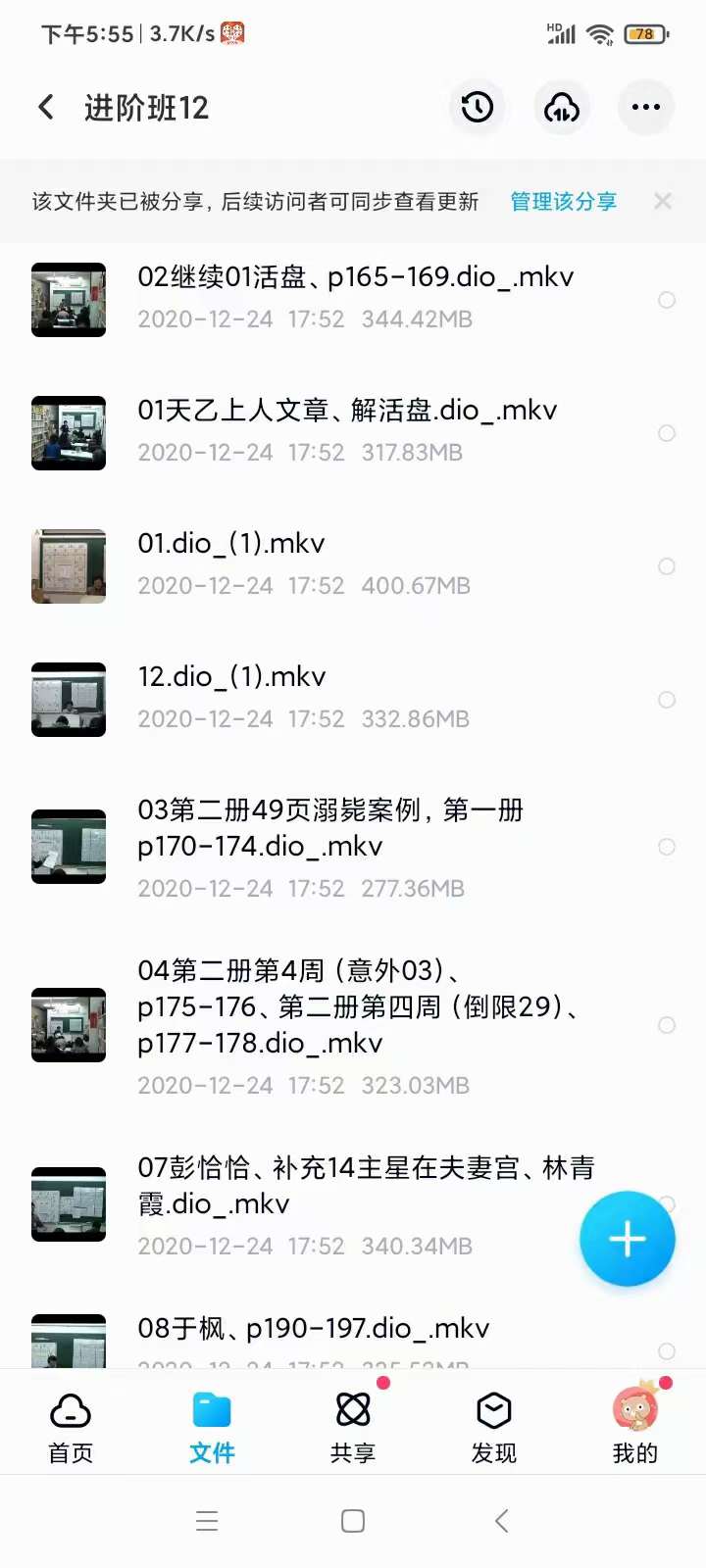
Task: Open thumbnail of 02继续01活盘 video
Action: (69, 300)
